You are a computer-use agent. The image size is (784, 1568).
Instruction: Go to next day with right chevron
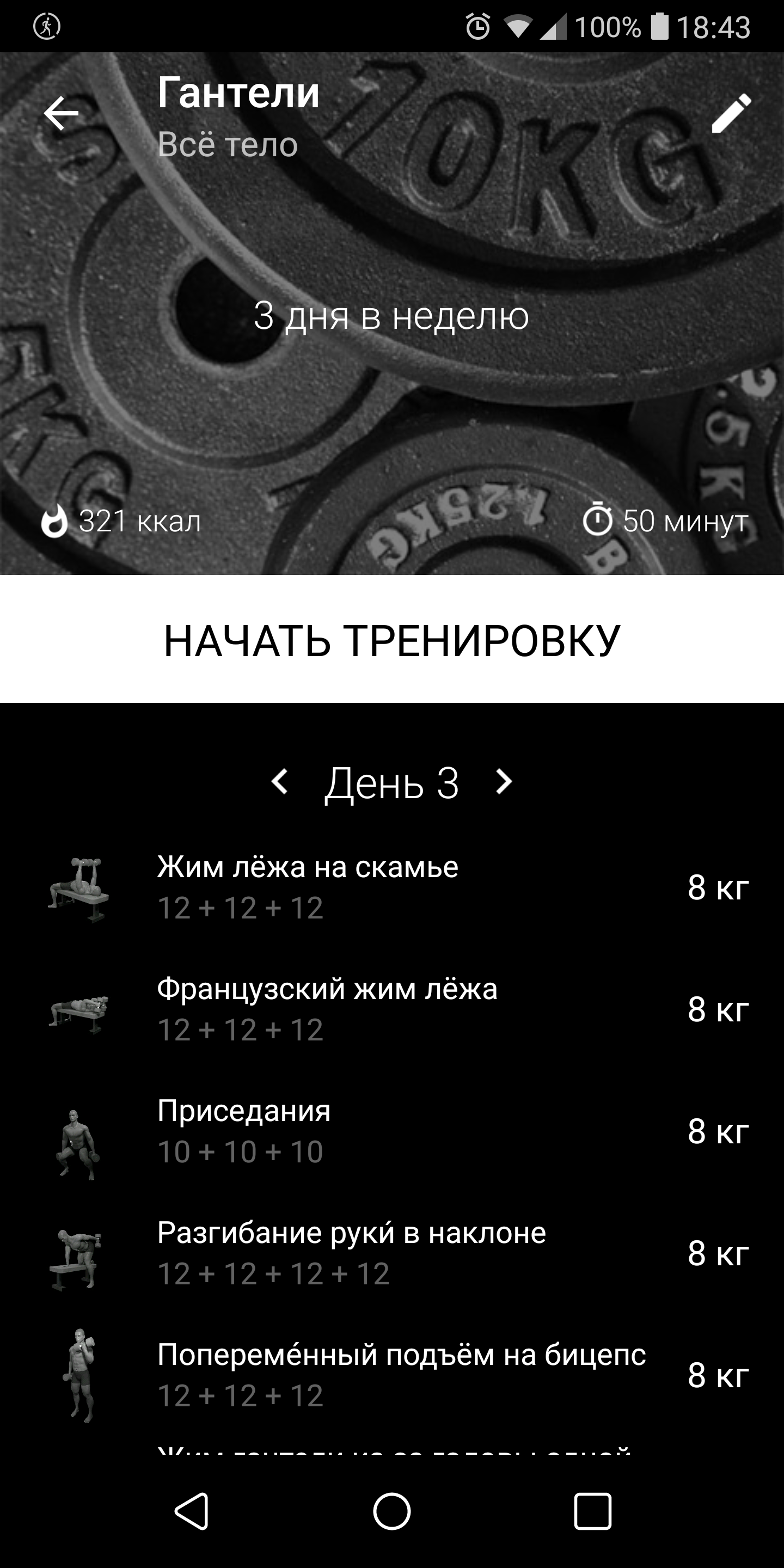(504, 782)
